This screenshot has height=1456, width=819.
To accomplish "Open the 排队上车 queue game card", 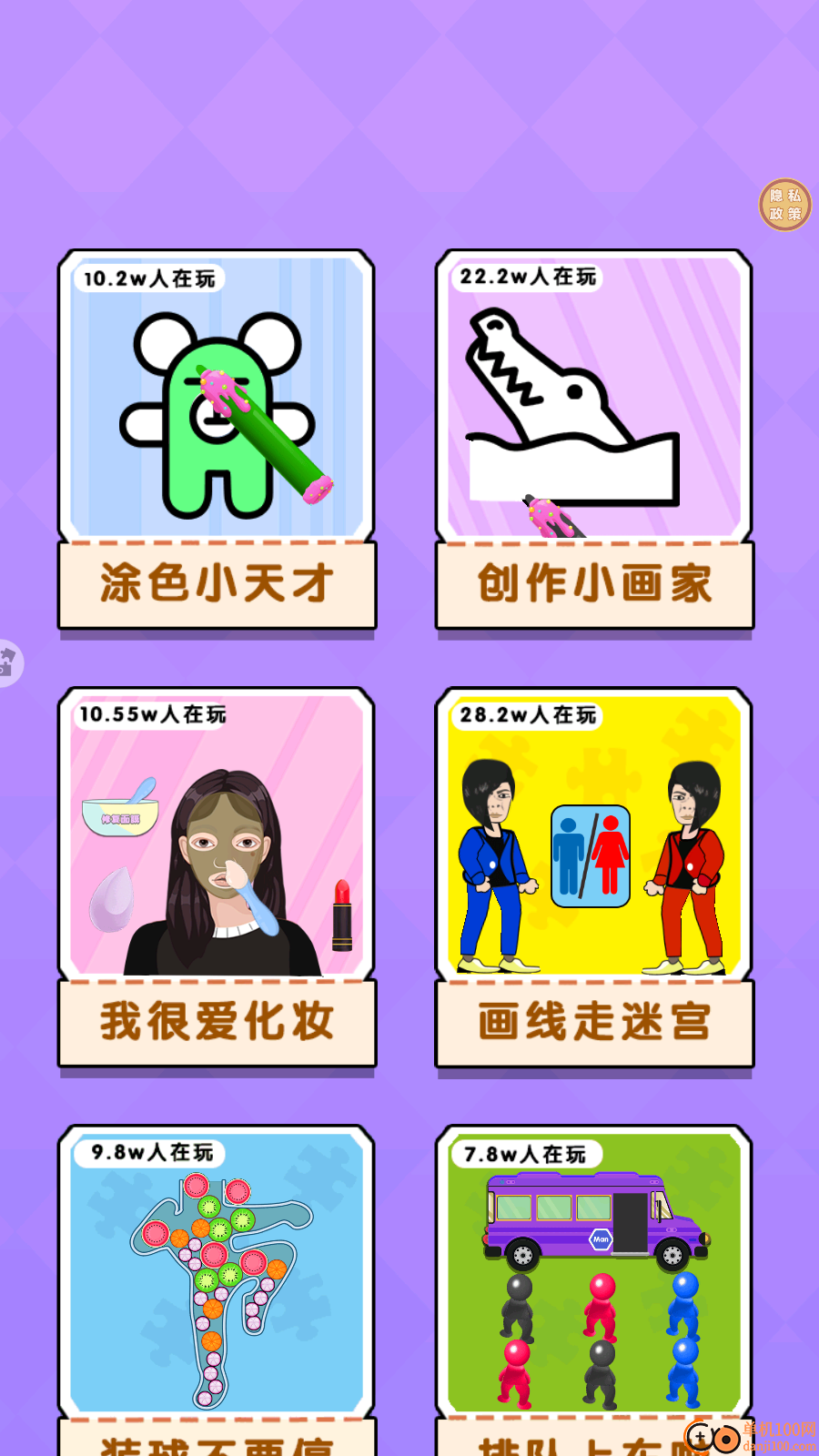I will click(x=591, y=1442).
